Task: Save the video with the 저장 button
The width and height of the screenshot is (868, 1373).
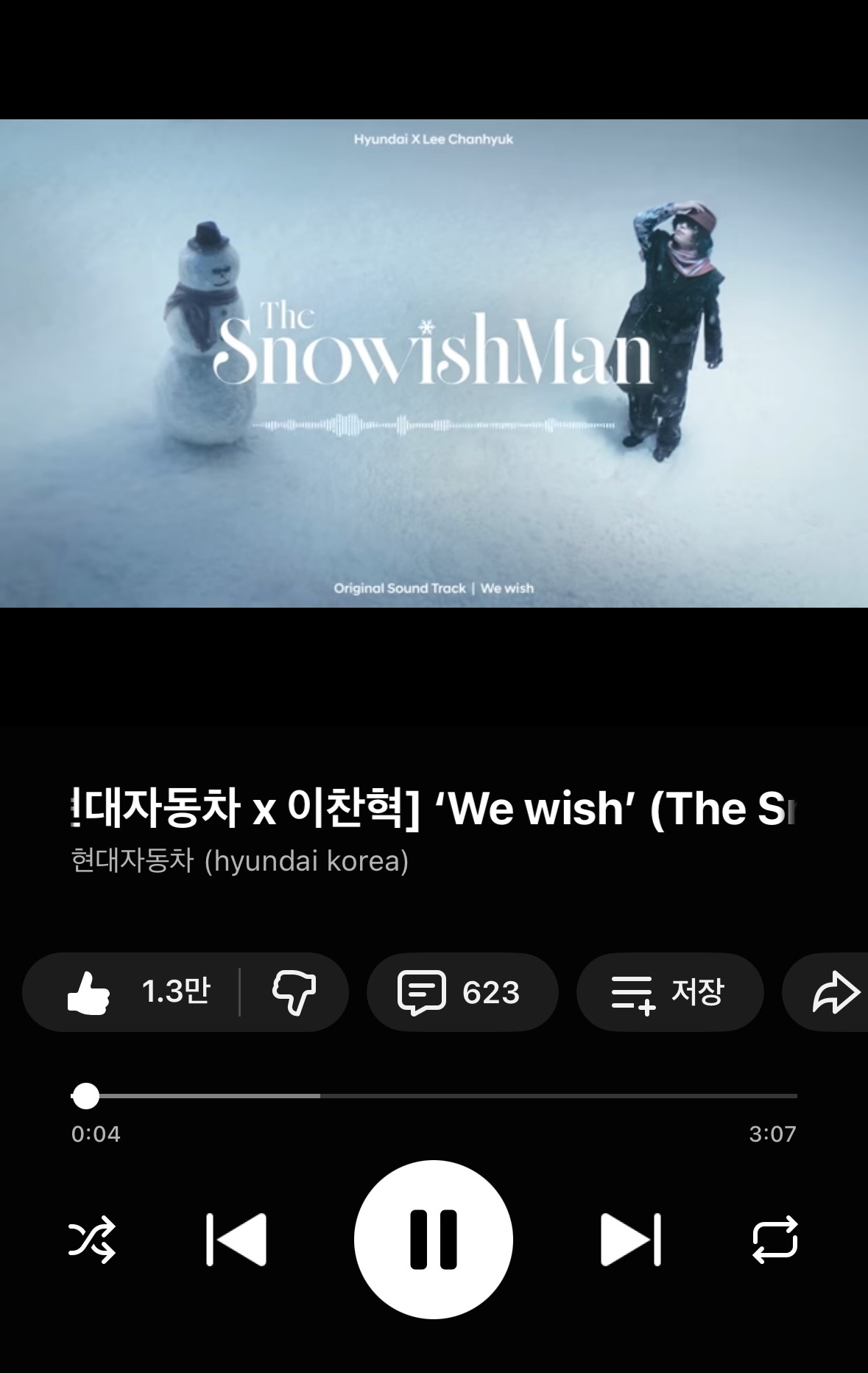Action: click(669, 992)
